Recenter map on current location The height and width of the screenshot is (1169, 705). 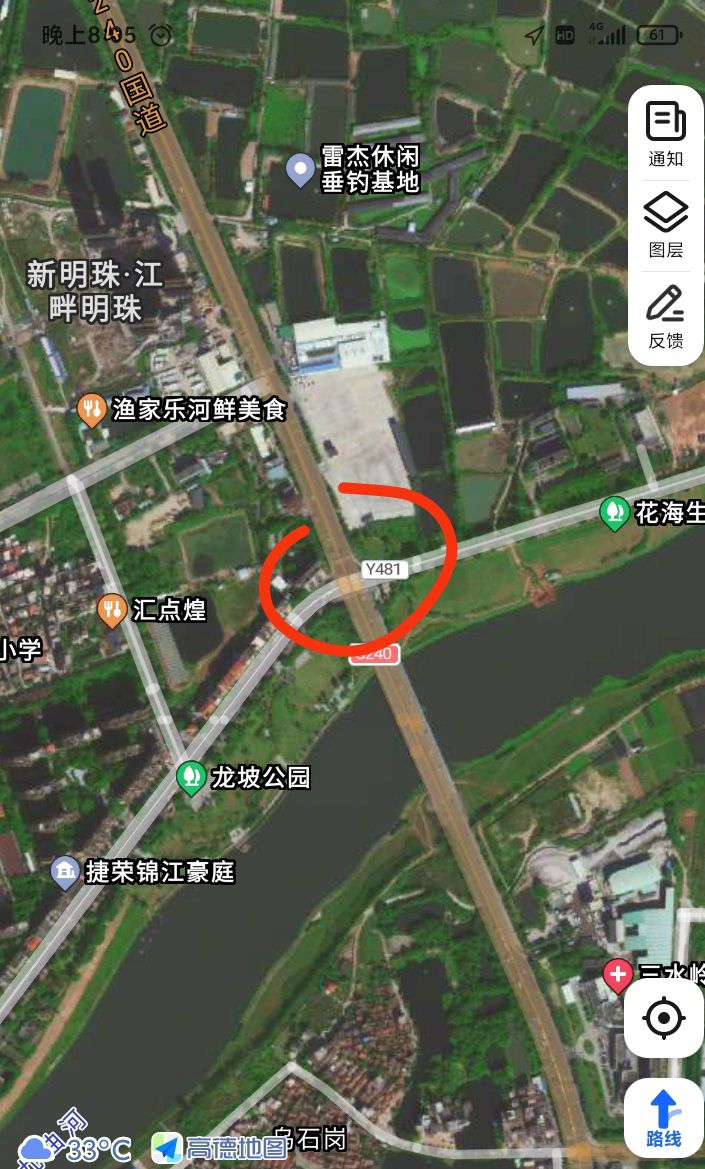[664, 1019]
